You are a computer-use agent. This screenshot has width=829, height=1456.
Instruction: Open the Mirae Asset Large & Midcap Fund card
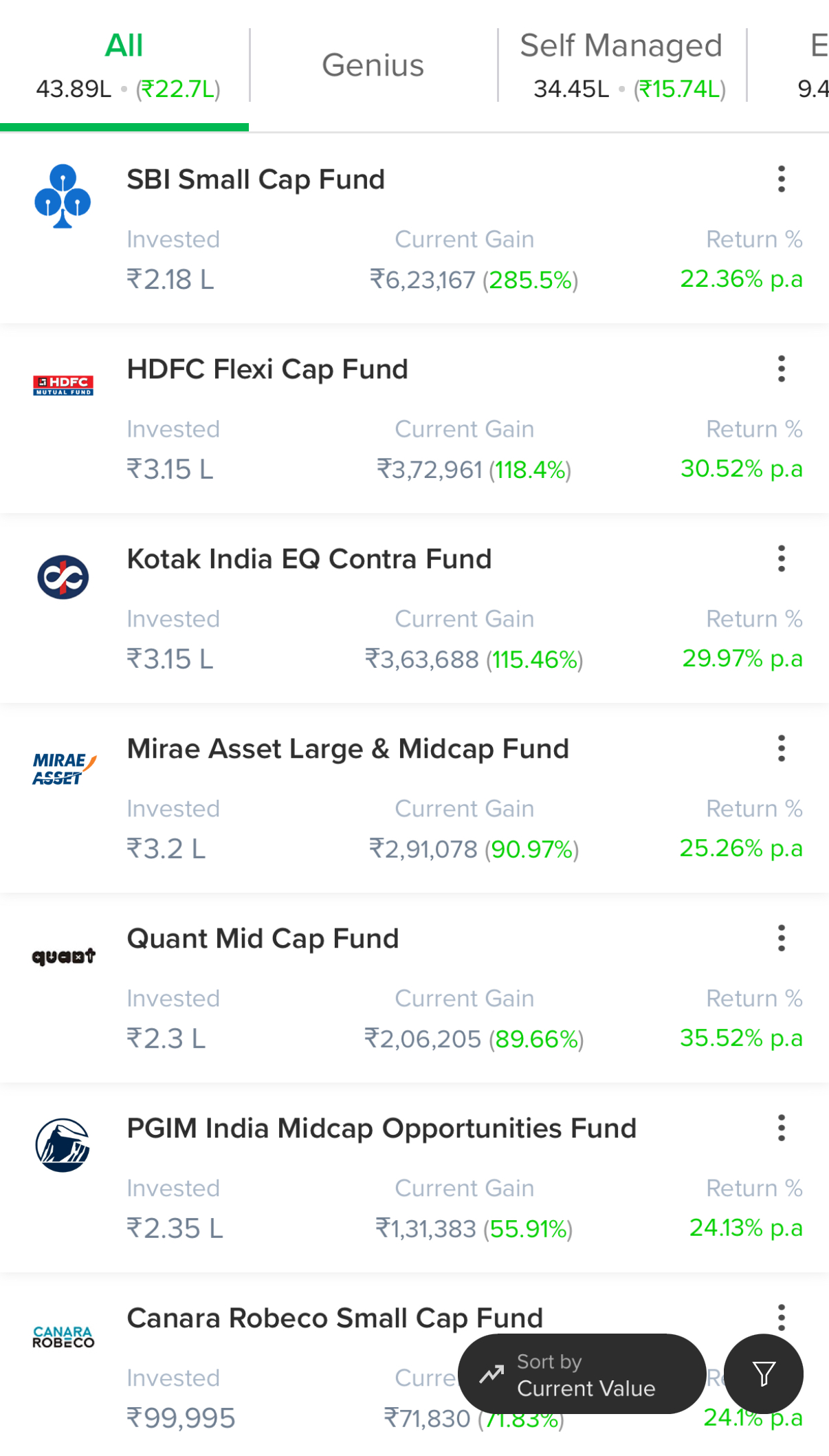coord(348,750)
